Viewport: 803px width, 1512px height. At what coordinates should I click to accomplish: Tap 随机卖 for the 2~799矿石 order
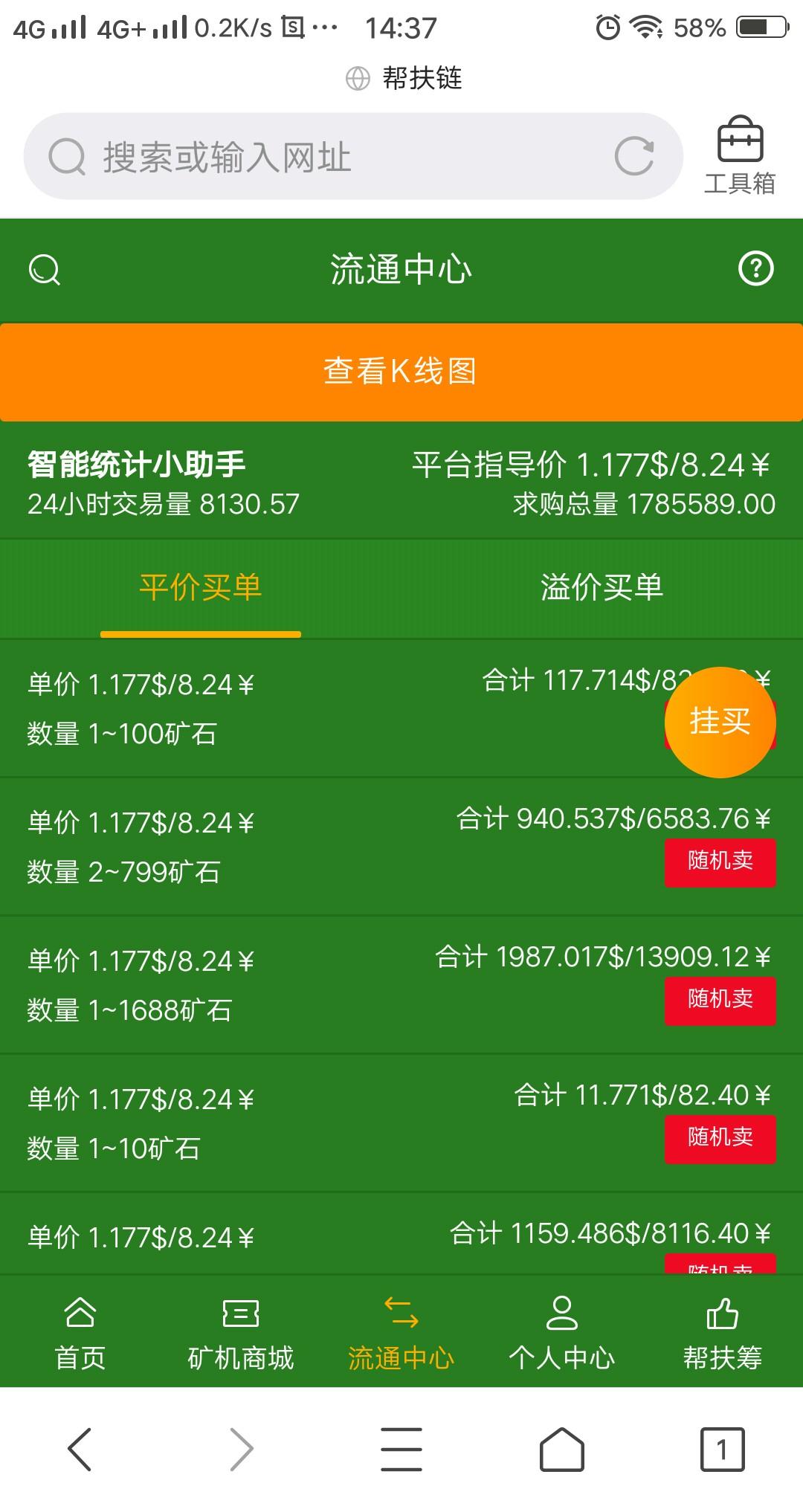click(x=720, y=862)
